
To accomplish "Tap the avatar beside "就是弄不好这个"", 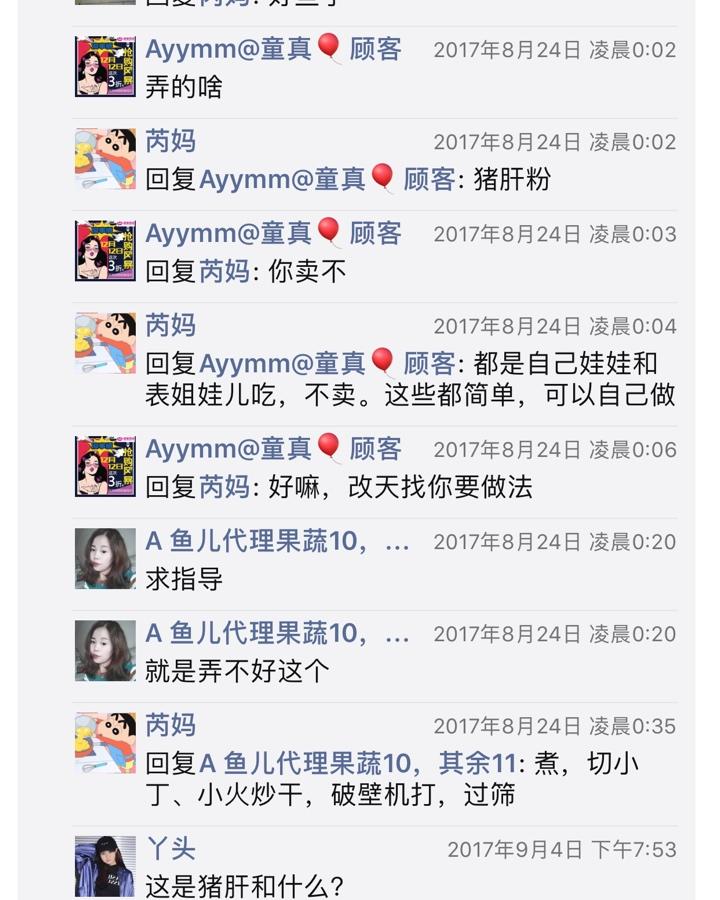I will coord(105,651).
